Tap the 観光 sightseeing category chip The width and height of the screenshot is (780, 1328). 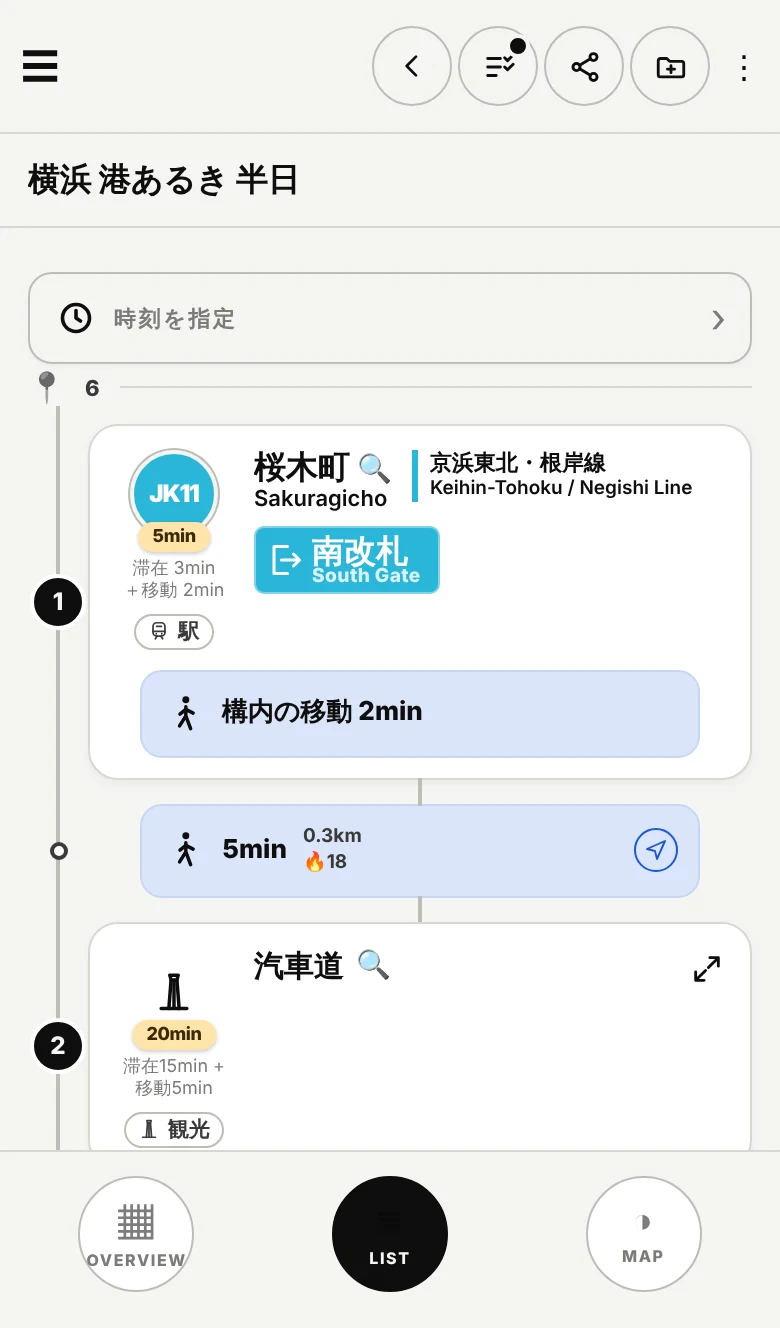click(174, 1130)
